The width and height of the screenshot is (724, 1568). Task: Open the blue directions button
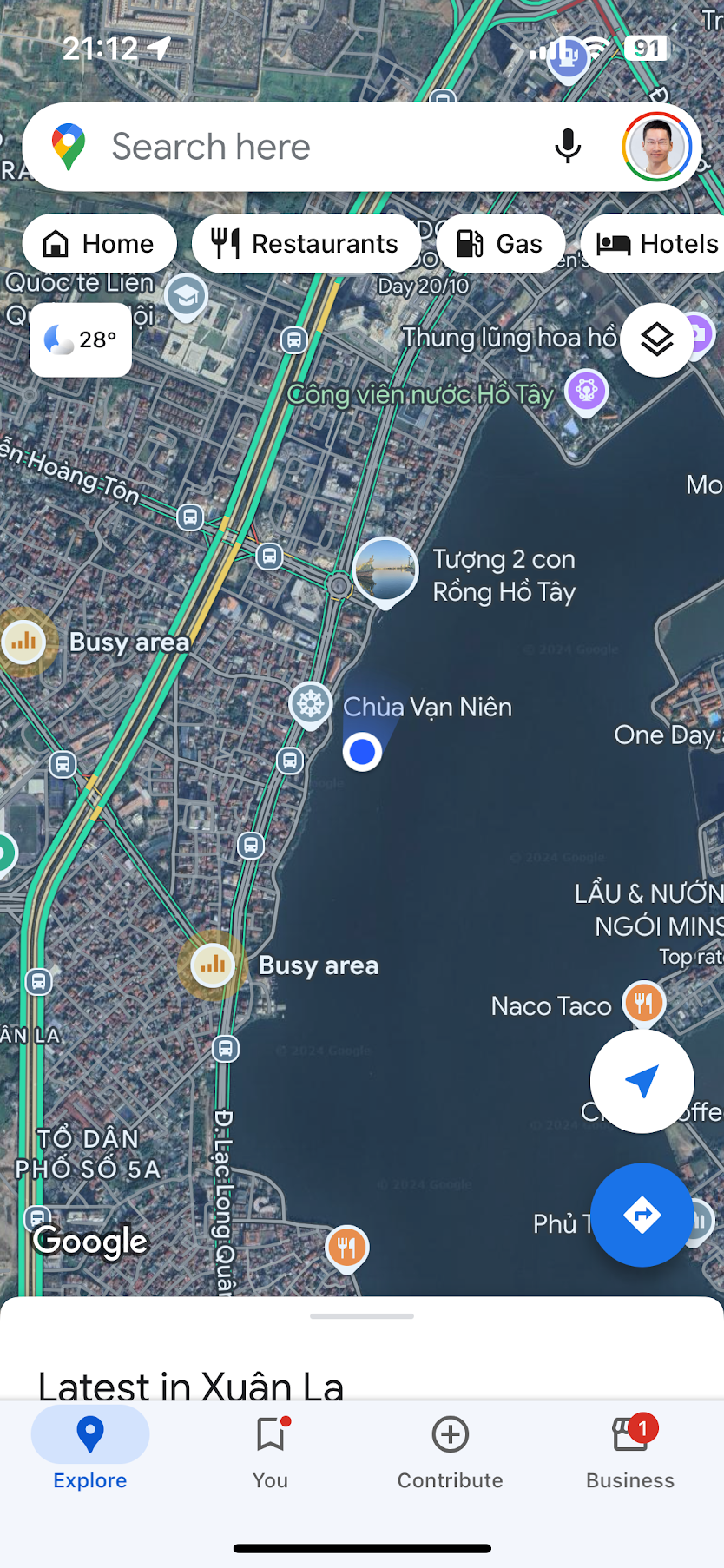pyautogui.click(x=642, y=1215)
